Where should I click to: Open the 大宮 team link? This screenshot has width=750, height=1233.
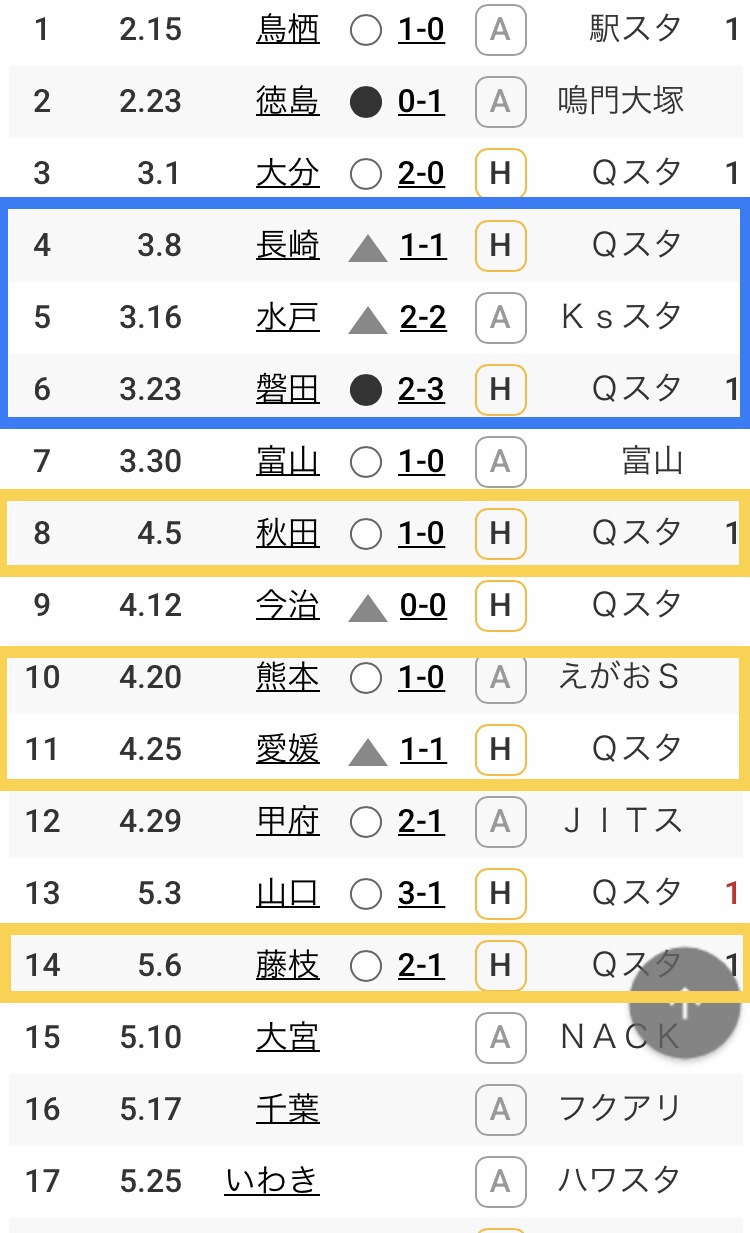[288, 1037]
